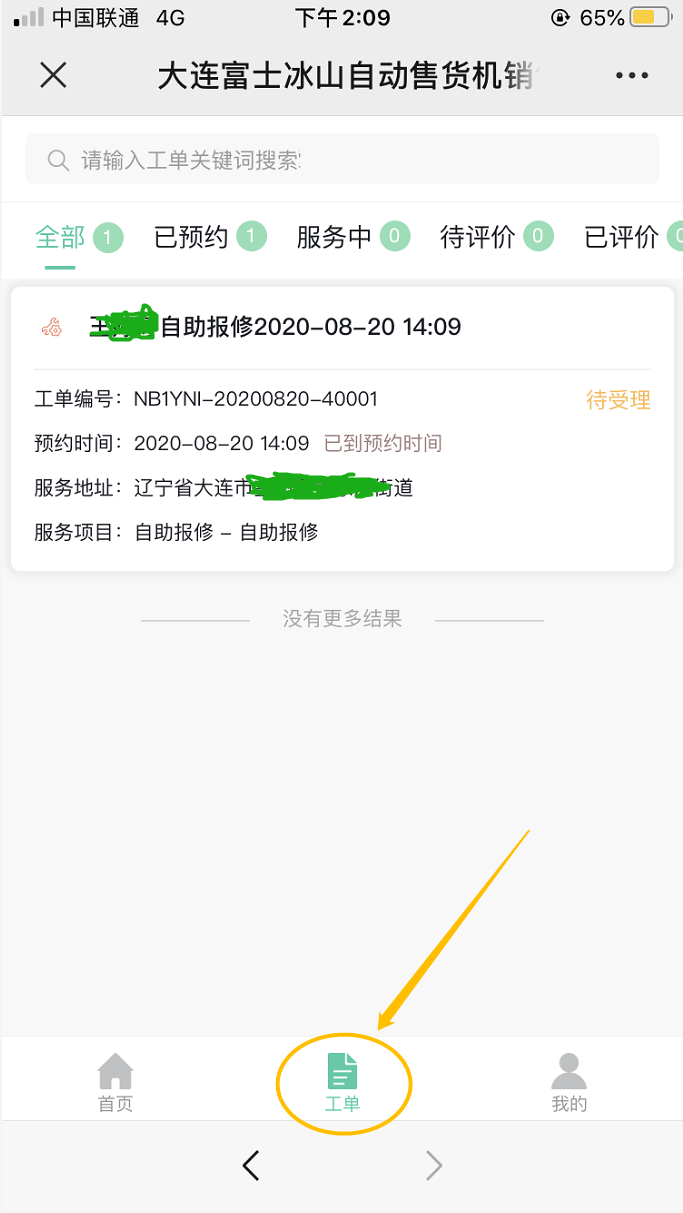The image size is (683, 1213).
Task: Go back with the browser back arrow
Action: (x=251, y=1165)
